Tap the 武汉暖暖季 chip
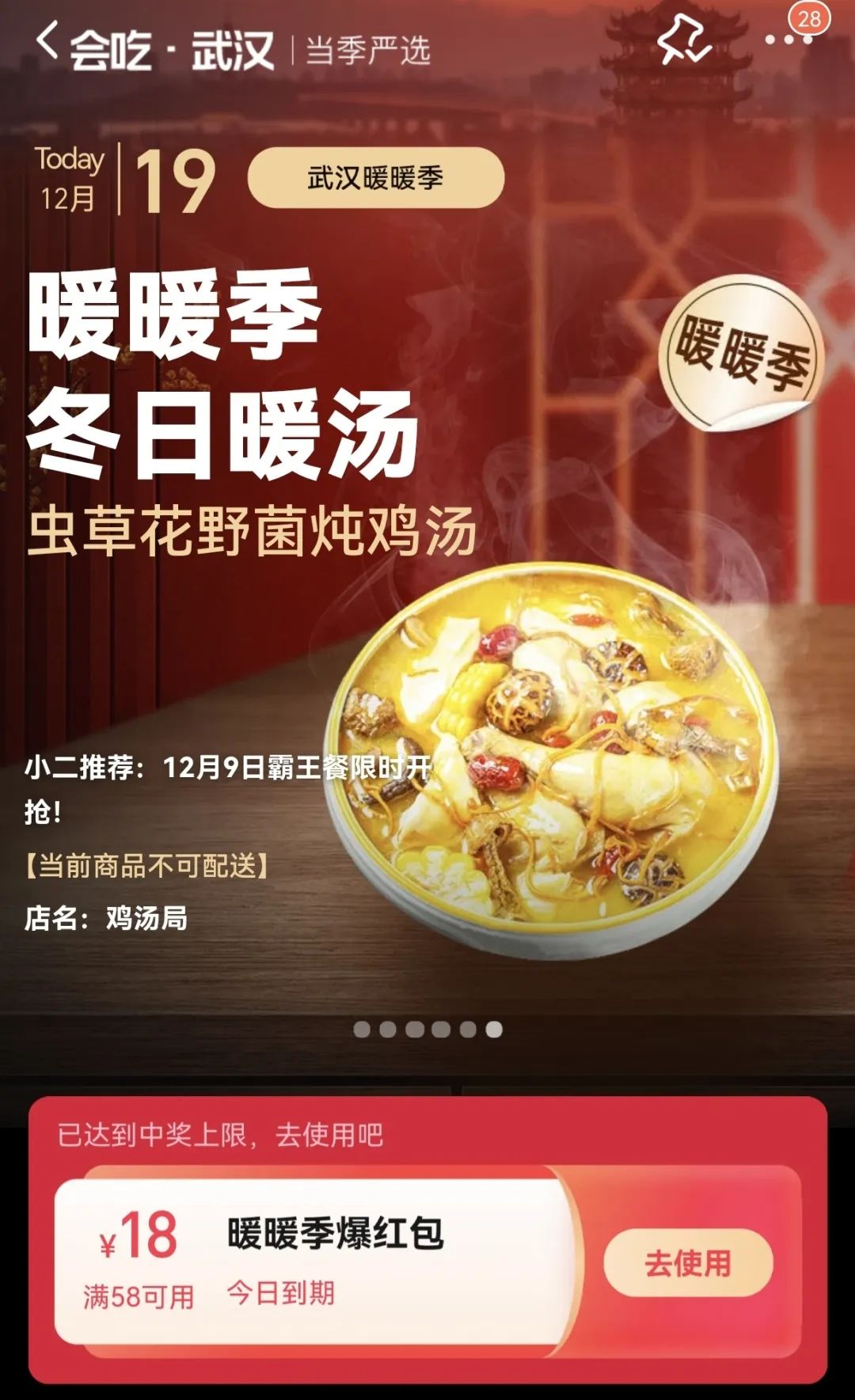 pos(376,177)
